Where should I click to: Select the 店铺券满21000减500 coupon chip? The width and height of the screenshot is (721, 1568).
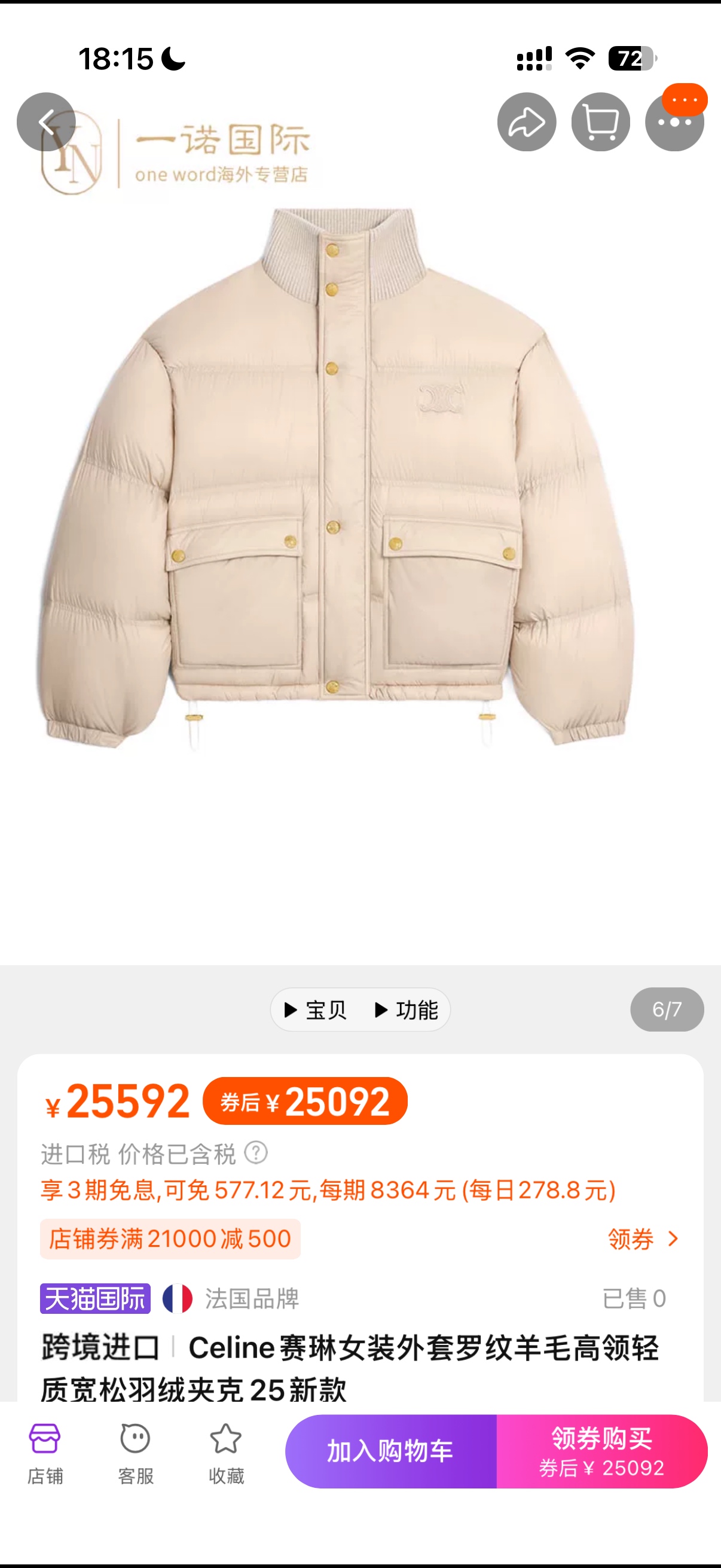pos(170,1239)
